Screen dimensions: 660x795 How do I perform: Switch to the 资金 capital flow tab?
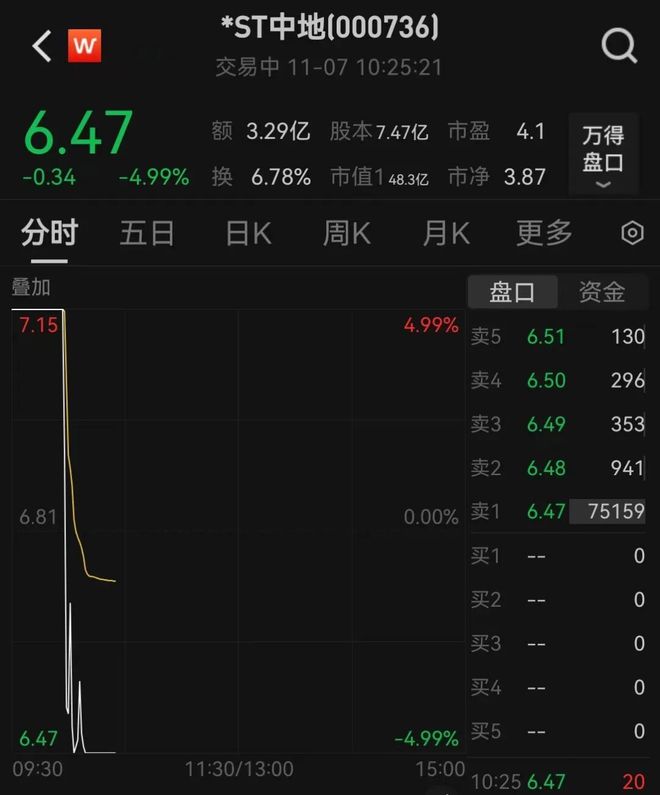point(602,292)
